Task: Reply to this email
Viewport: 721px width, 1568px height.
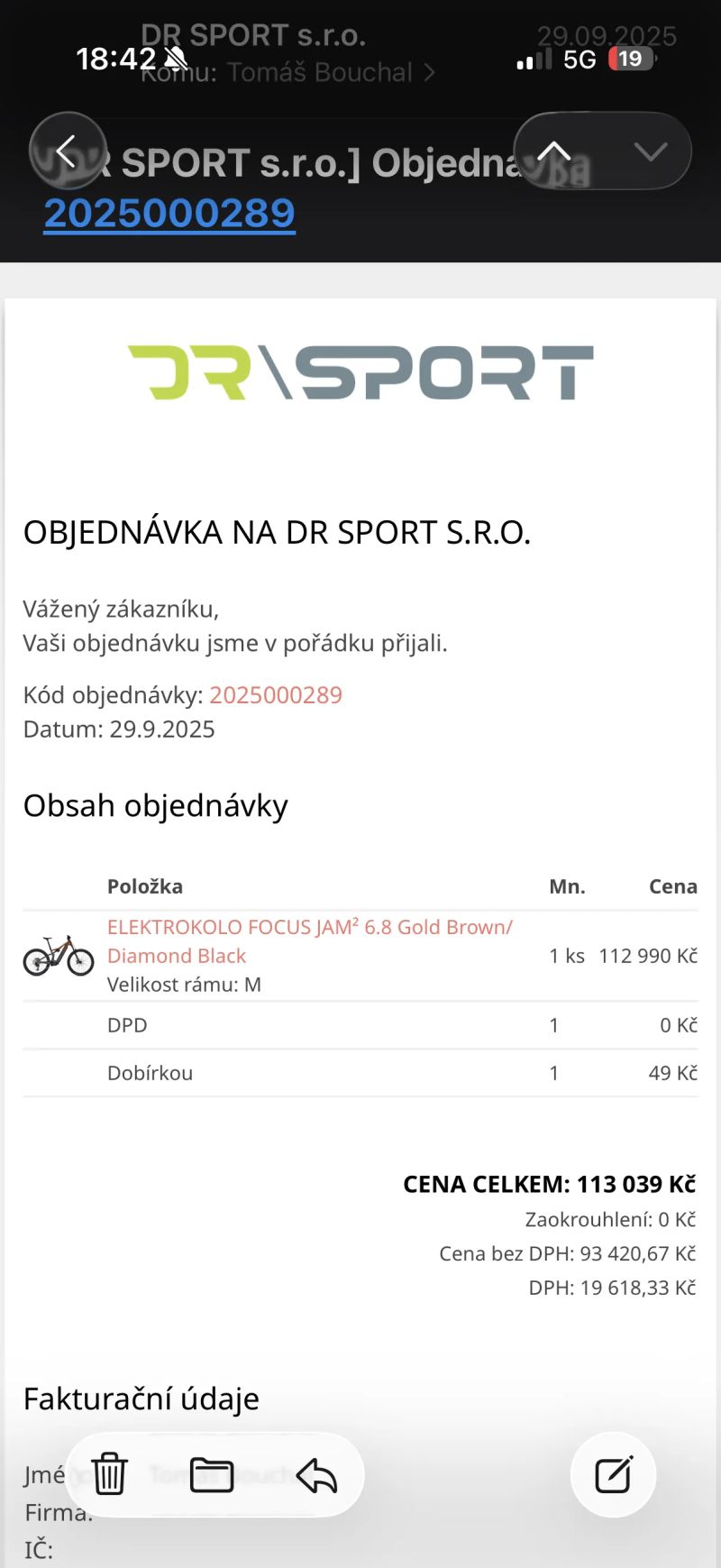Action: pyautogui.click(x=316, y=1475)
